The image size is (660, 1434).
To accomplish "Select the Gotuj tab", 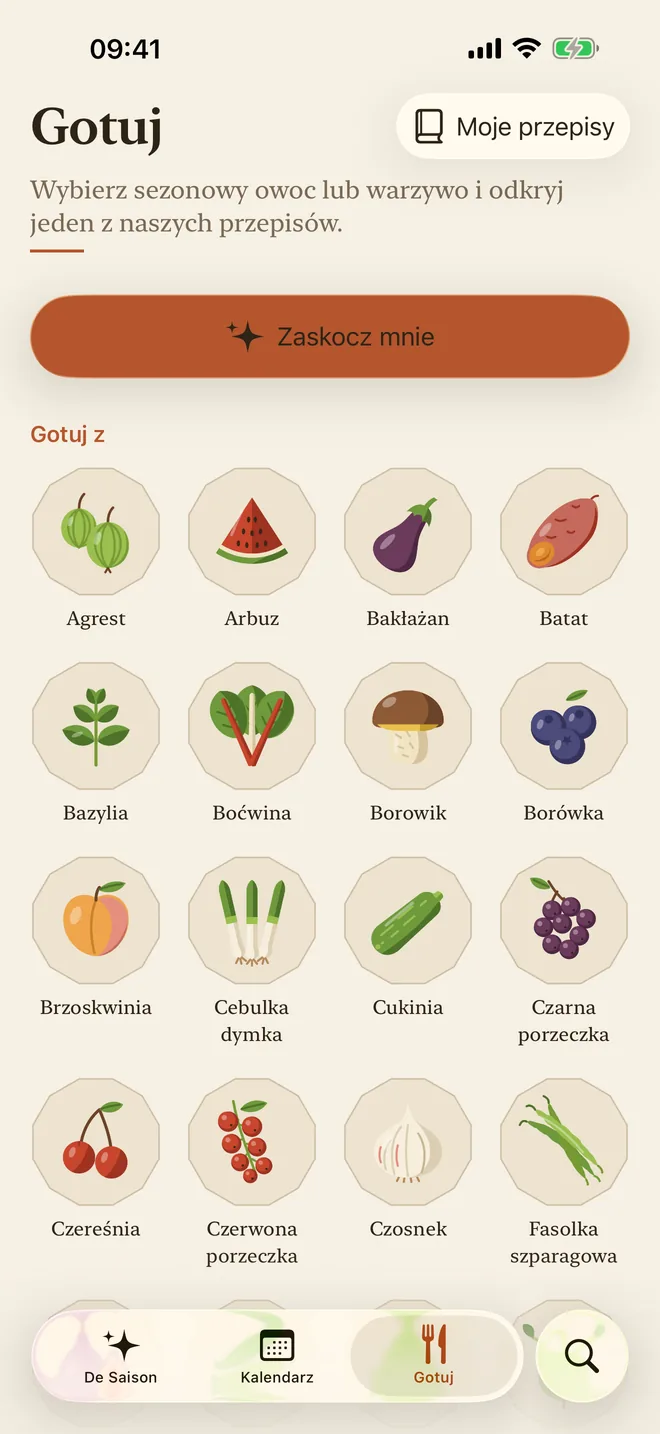I will (x=434, y=1356).
